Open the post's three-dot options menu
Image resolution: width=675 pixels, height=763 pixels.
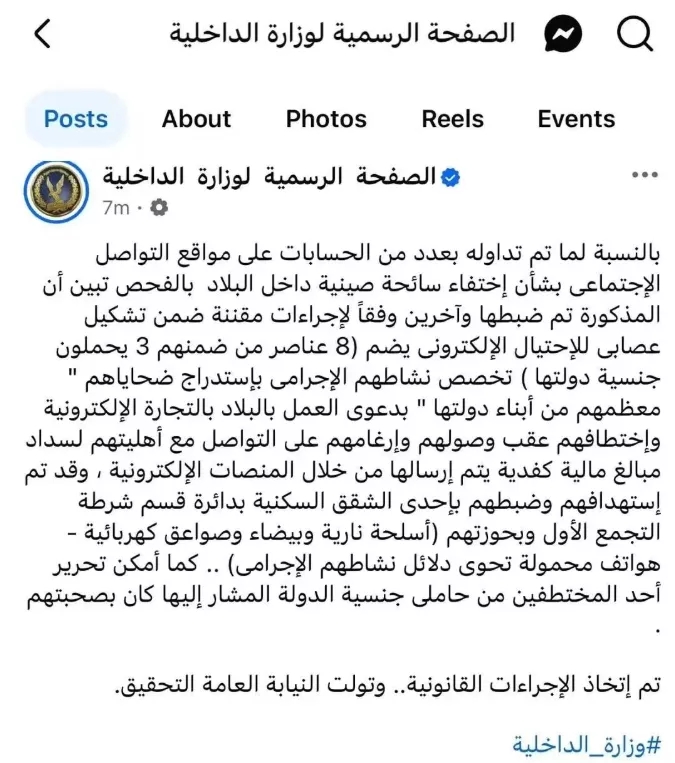[644, 176]
